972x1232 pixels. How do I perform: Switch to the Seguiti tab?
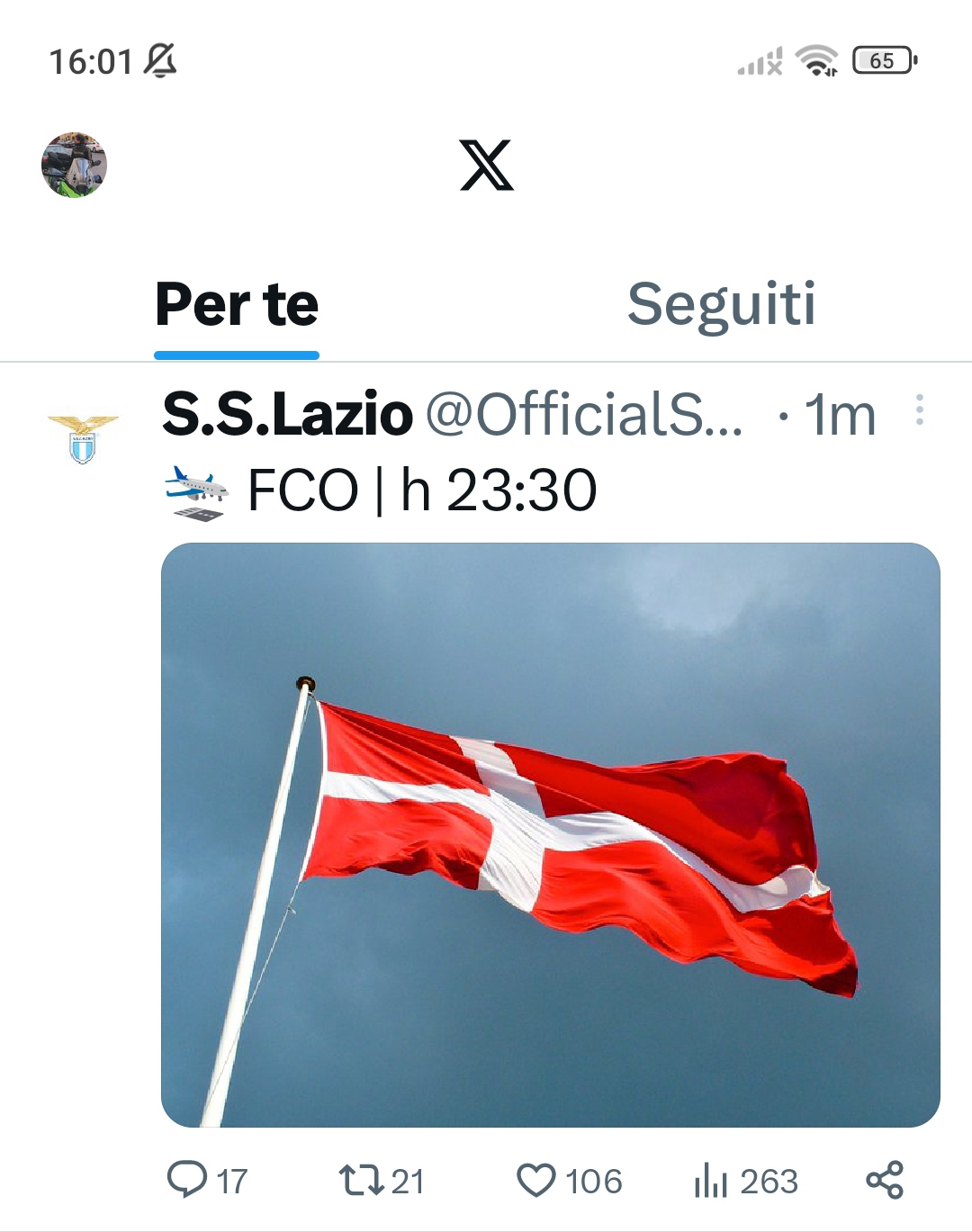pos(721,304)
